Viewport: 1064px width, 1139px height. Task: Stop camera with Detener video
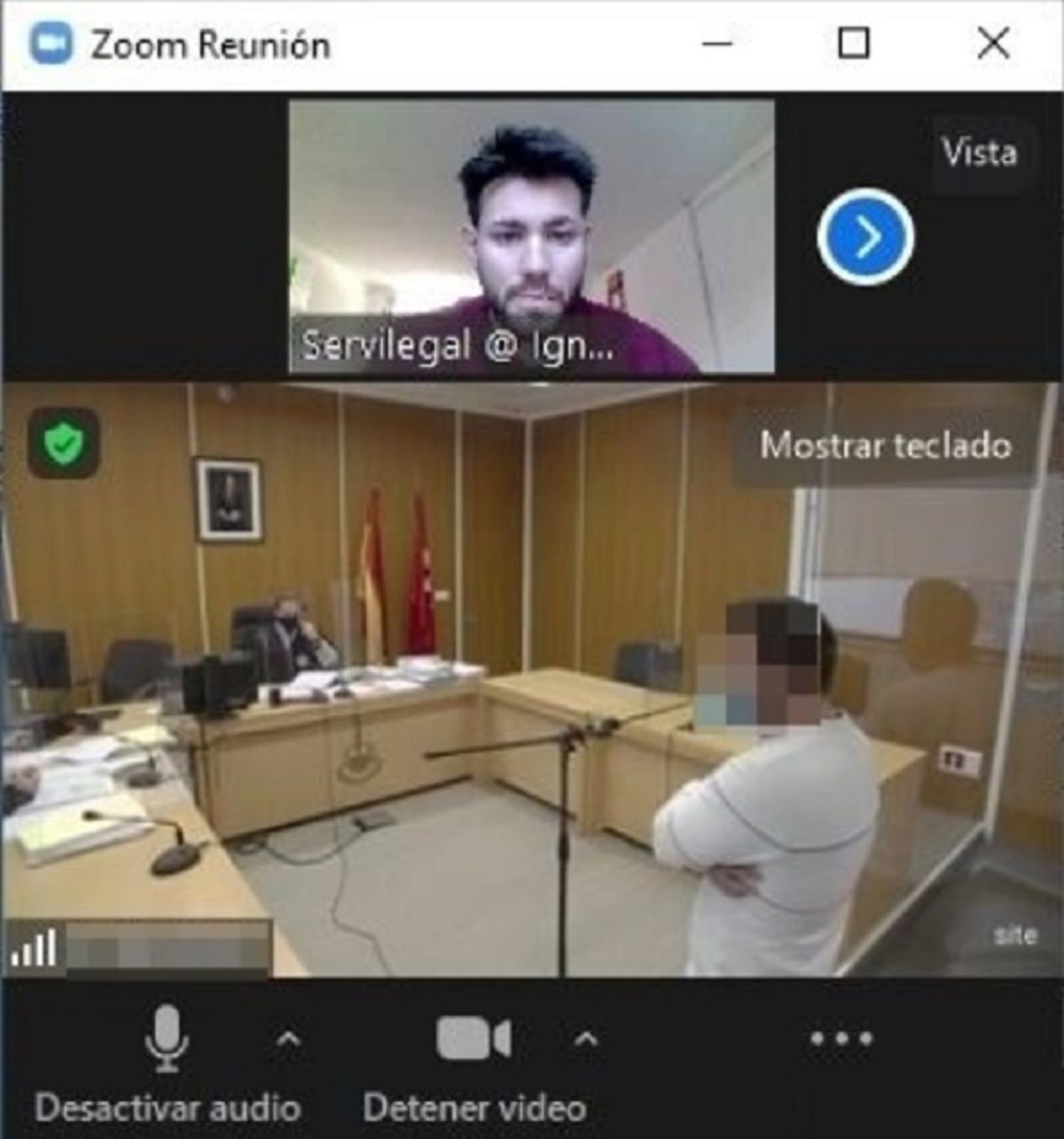pos(474,1064)
